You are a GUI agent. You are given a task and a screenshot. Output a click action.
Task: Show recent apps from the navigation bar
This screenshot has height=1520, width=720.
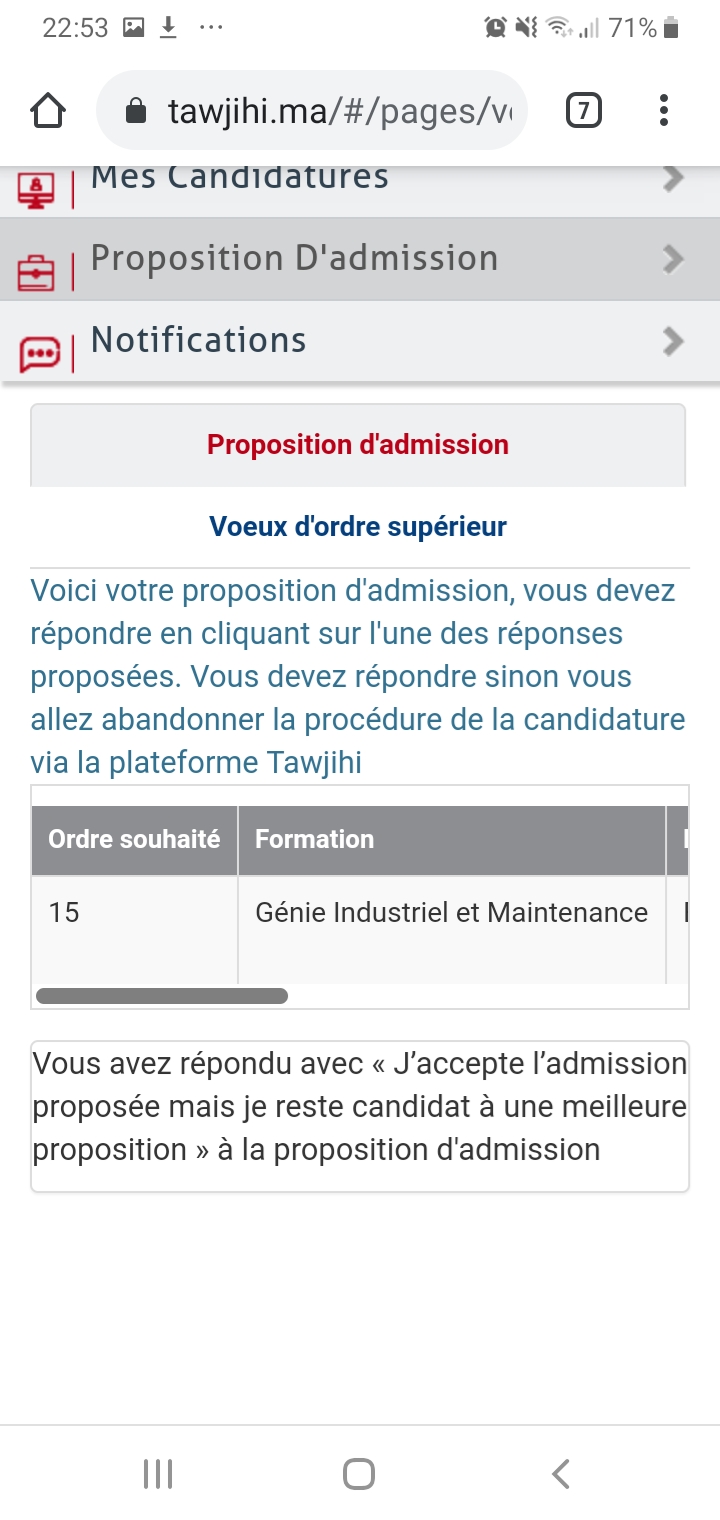pos(158,1474)
